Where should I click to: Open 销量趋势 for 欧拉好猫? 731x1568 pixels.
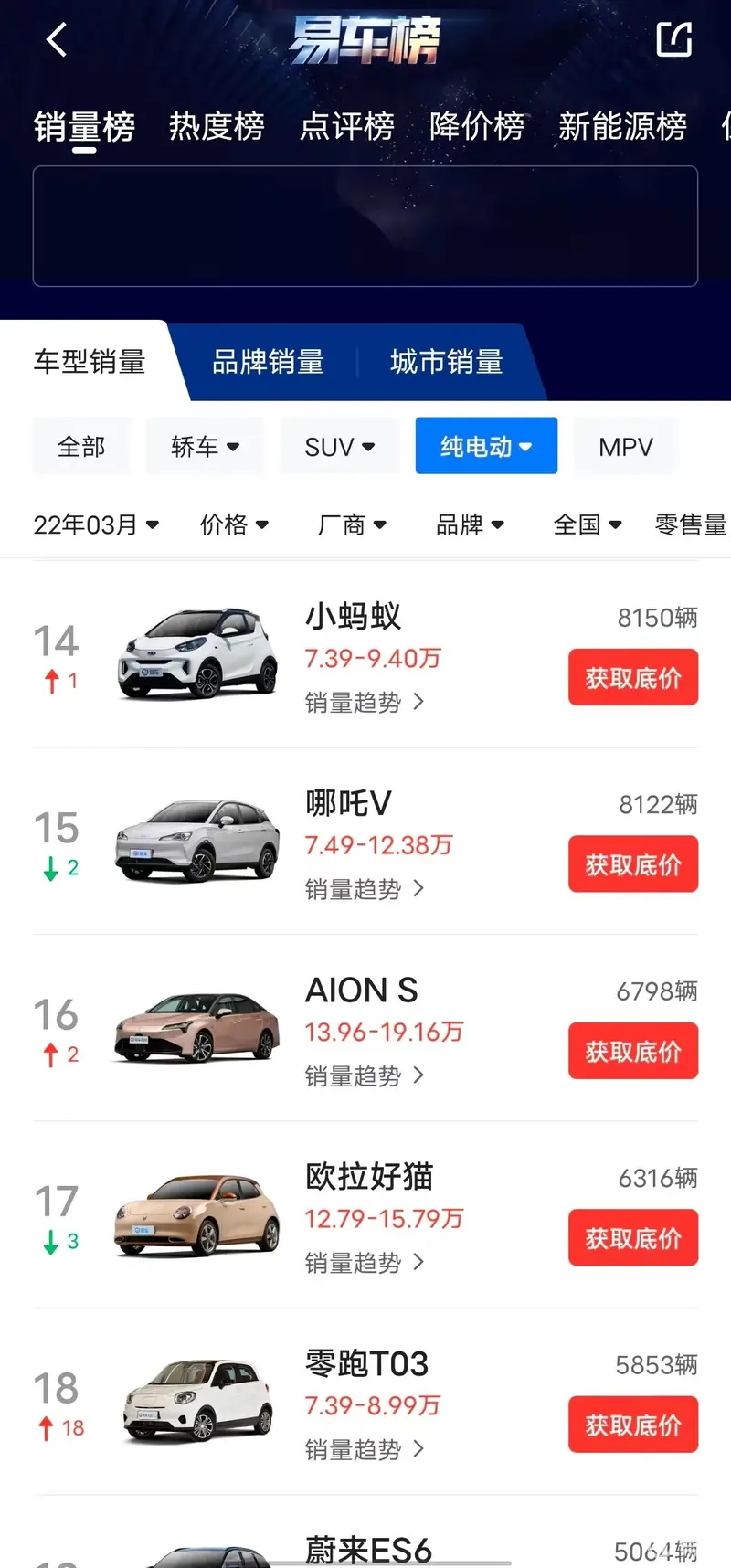365,1263
